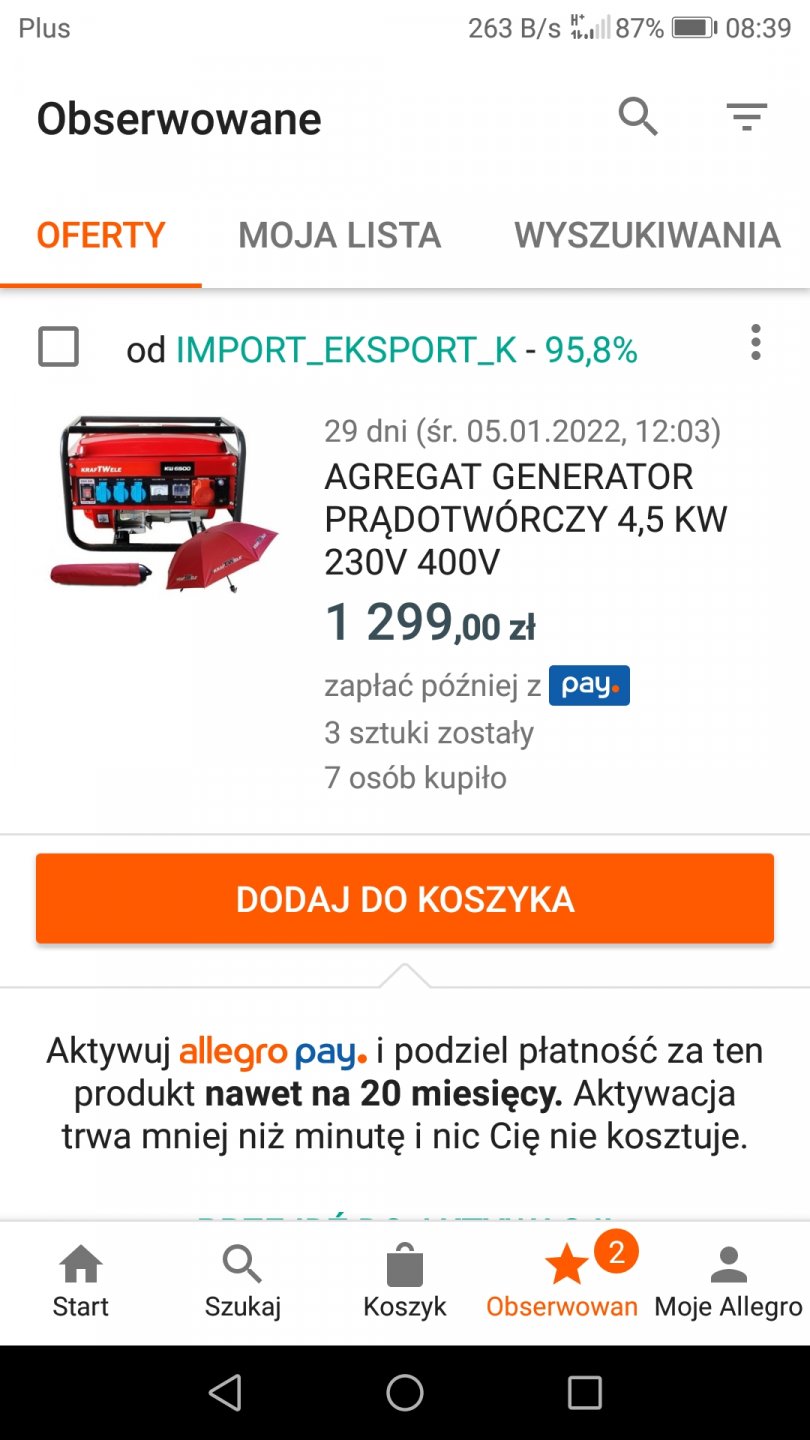This screenshot has width=810, height=1440.
Task: Select the Obserwowane tab in bottom navigation
Action: tap(565, 1282)
